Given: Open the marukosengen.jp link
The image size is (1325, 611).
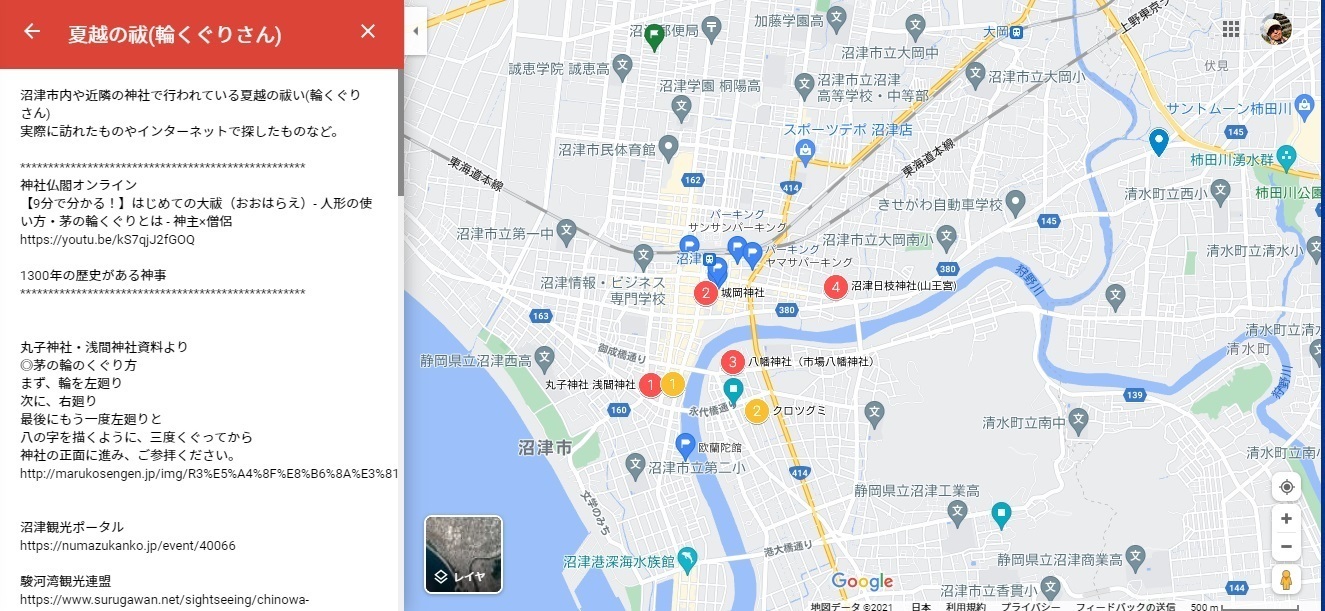Looking at the screenshot, I should (210, 473).
